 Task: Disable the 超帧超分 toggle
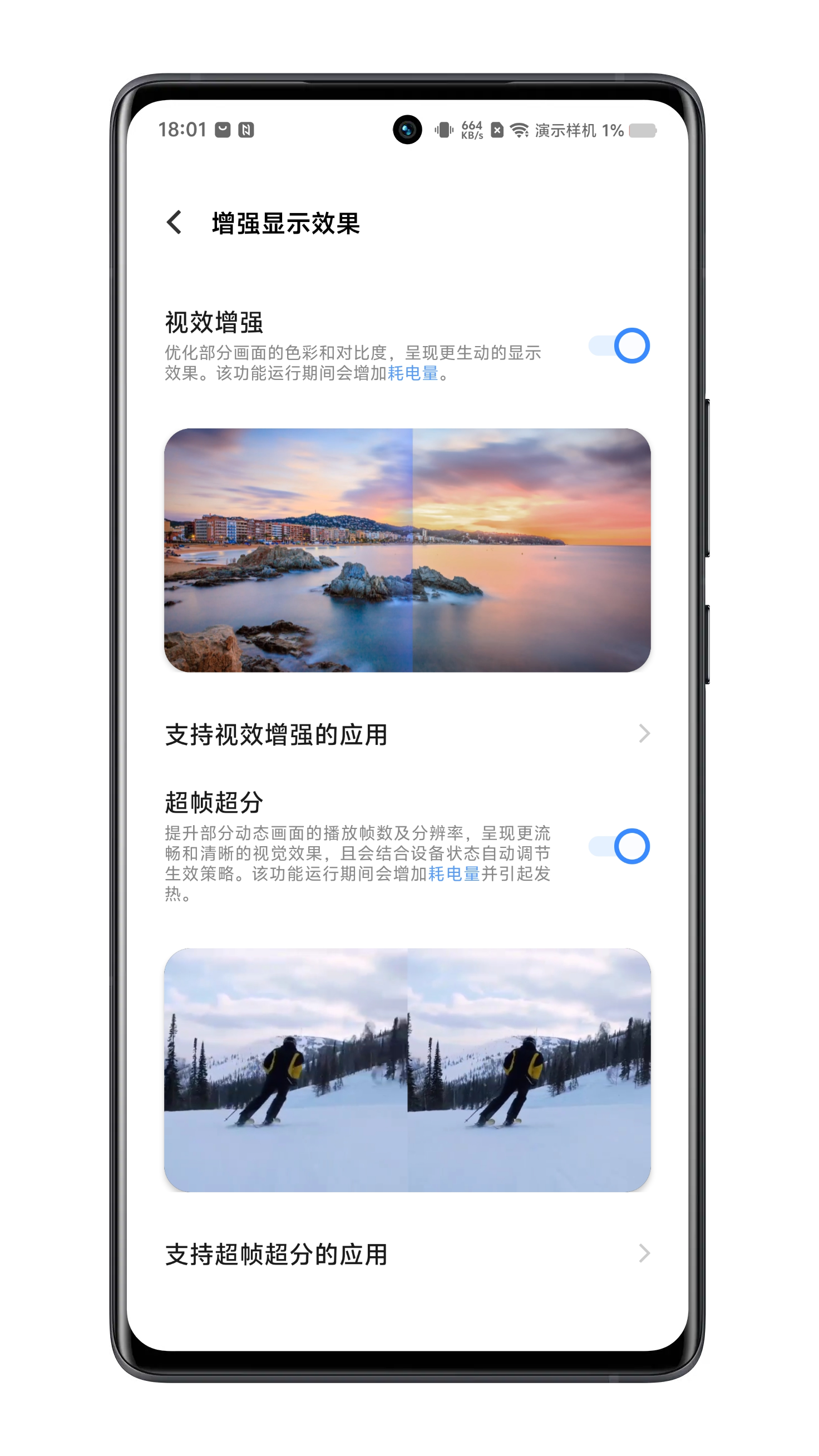pos(618,846)
